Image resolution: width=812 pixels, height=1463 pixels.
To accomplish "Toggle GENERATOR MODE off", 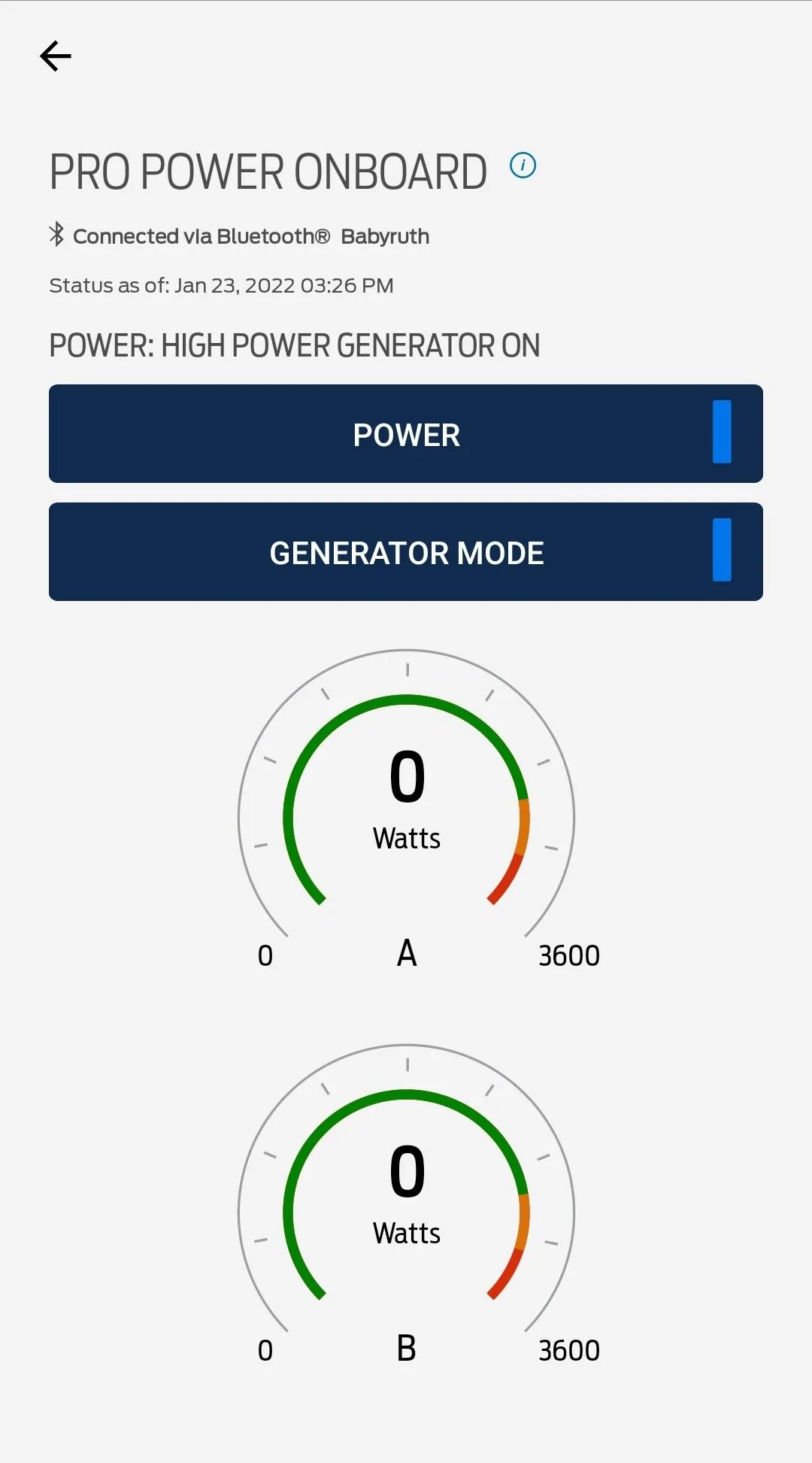I will pyautogui.click(x=406, y=552).
